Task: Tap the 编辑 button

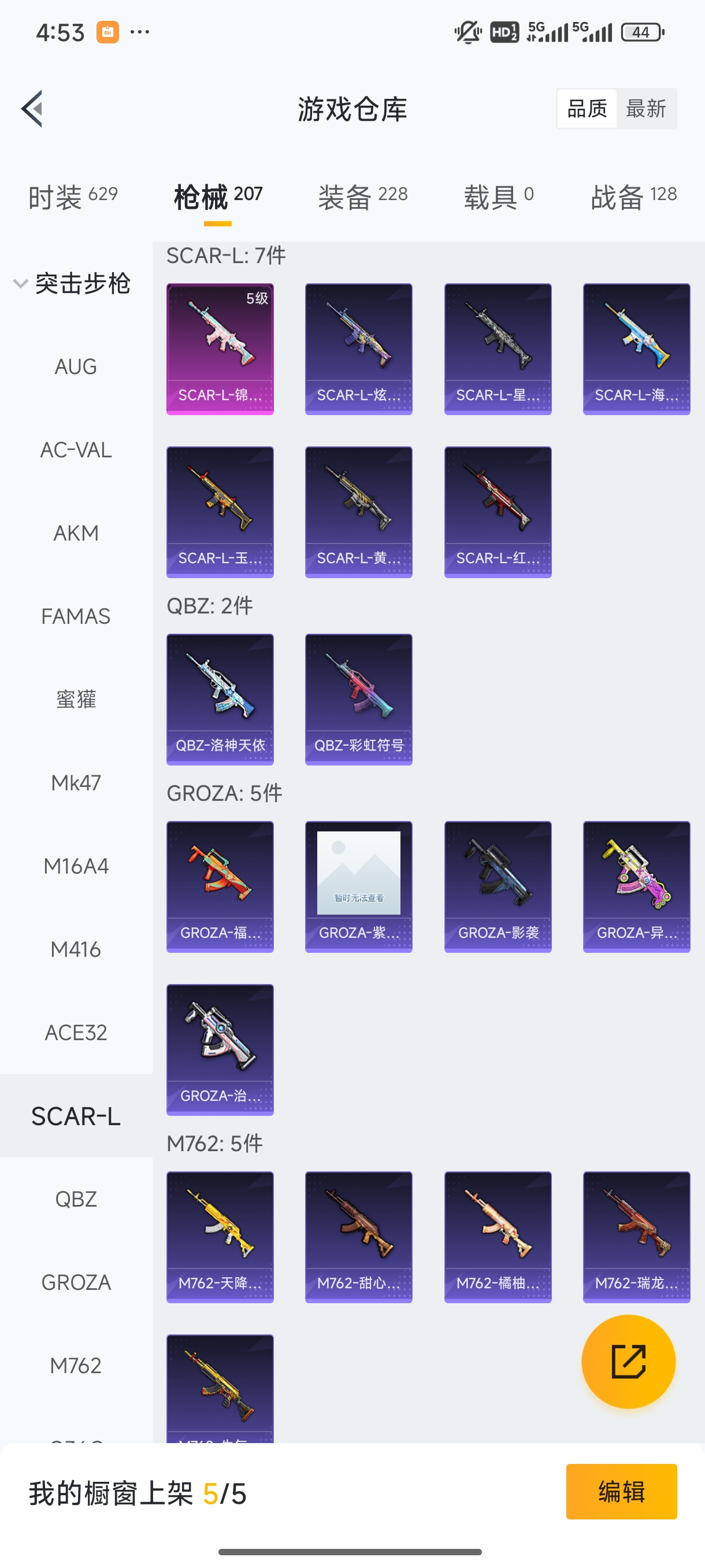Action: coord(621,1491)
